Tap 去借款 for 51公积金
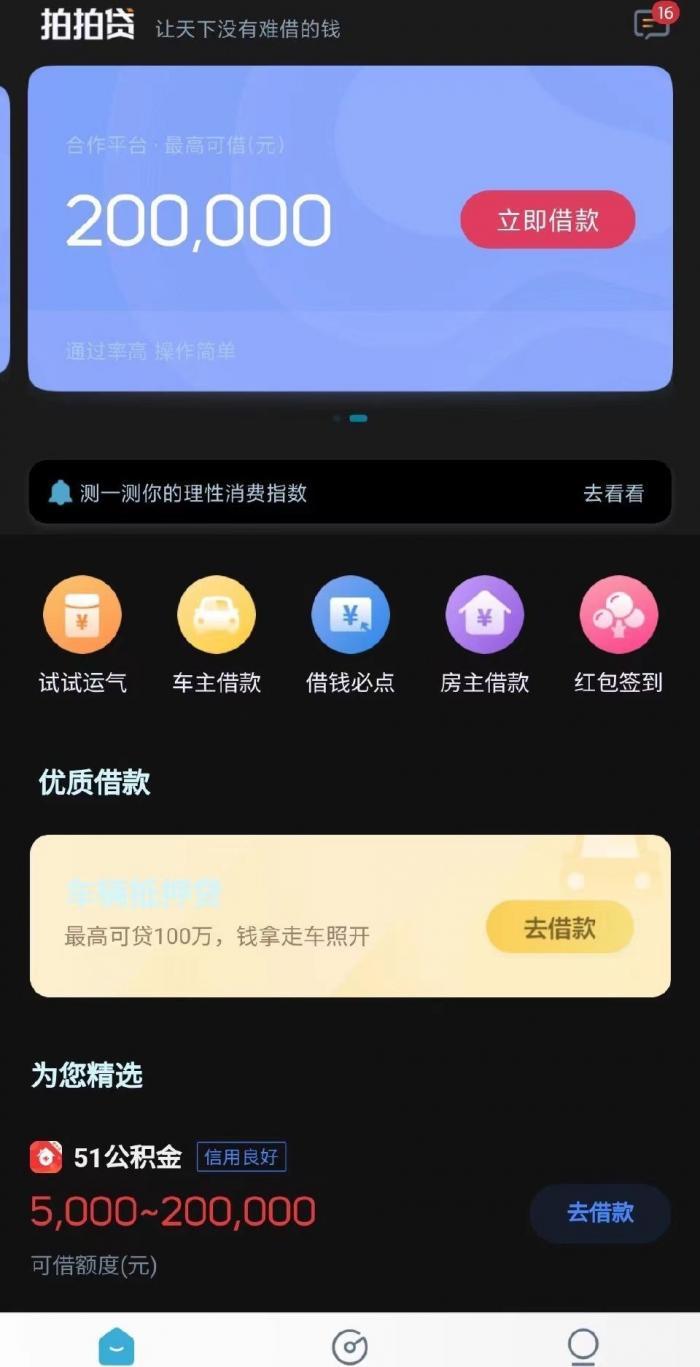Image resolution: width=700 pixels, height=1367 pixels. (x=599, y=1213)
